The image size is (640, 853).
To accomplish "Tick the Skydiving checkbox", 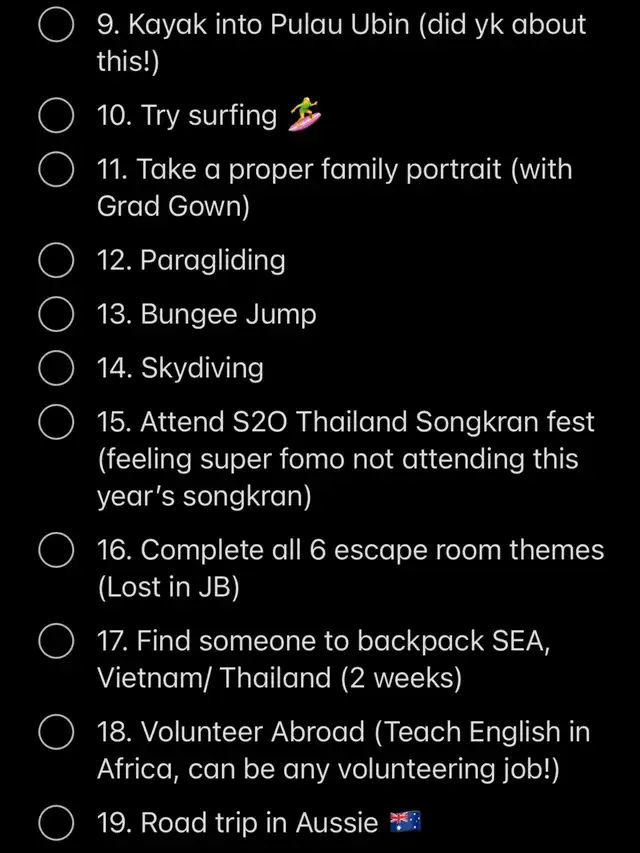I will click(56, 370).
